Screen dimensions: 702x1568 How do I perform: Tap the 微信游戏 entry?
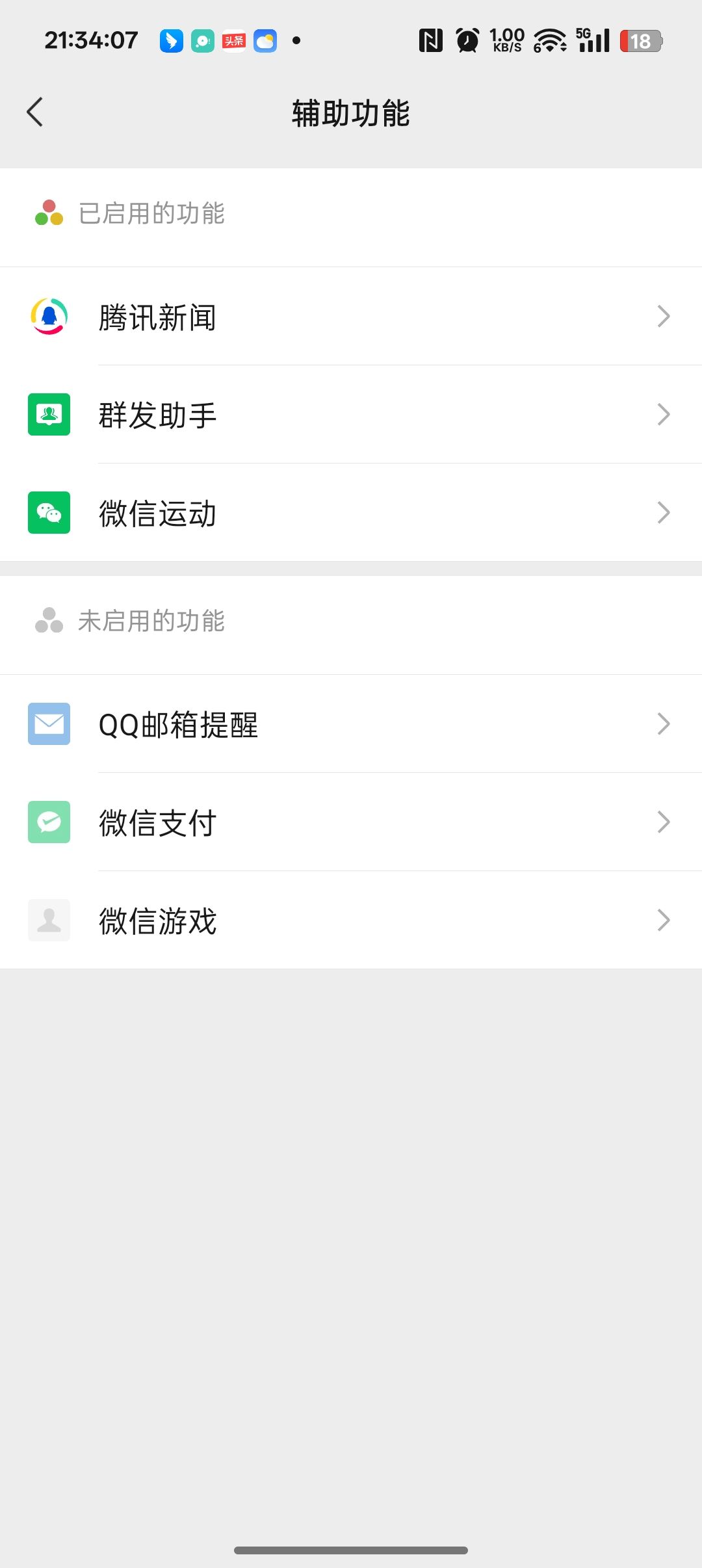tap(351, 921)
